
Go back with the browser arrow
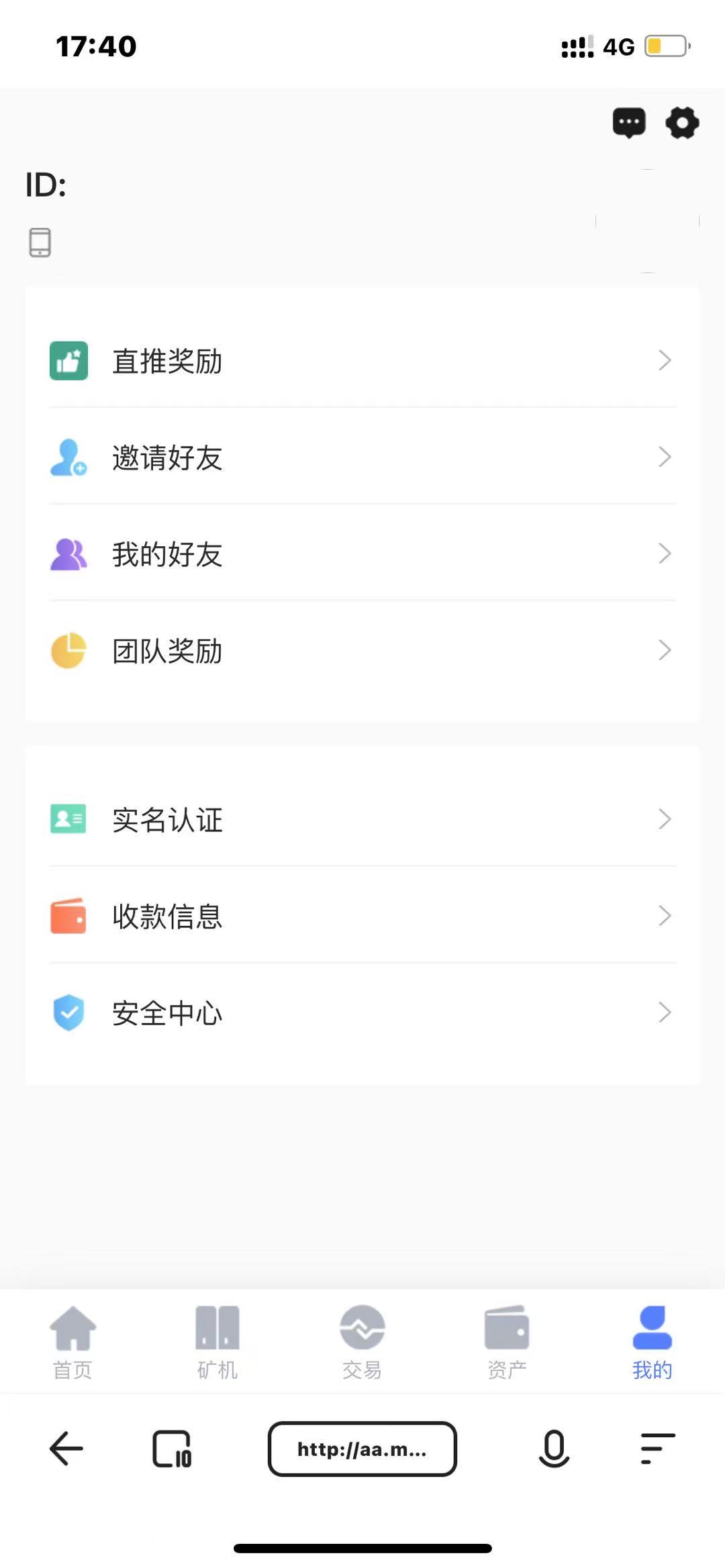[x=66, y=1449]
